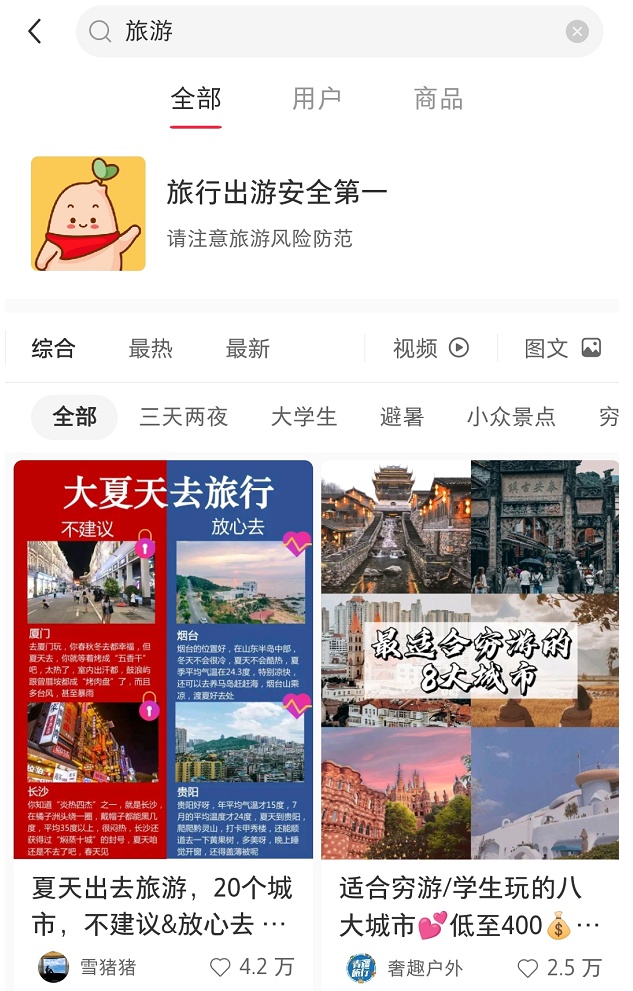Sort results by 最热
The height and width of the screenshot is (991, 633).
coord(151,348)
